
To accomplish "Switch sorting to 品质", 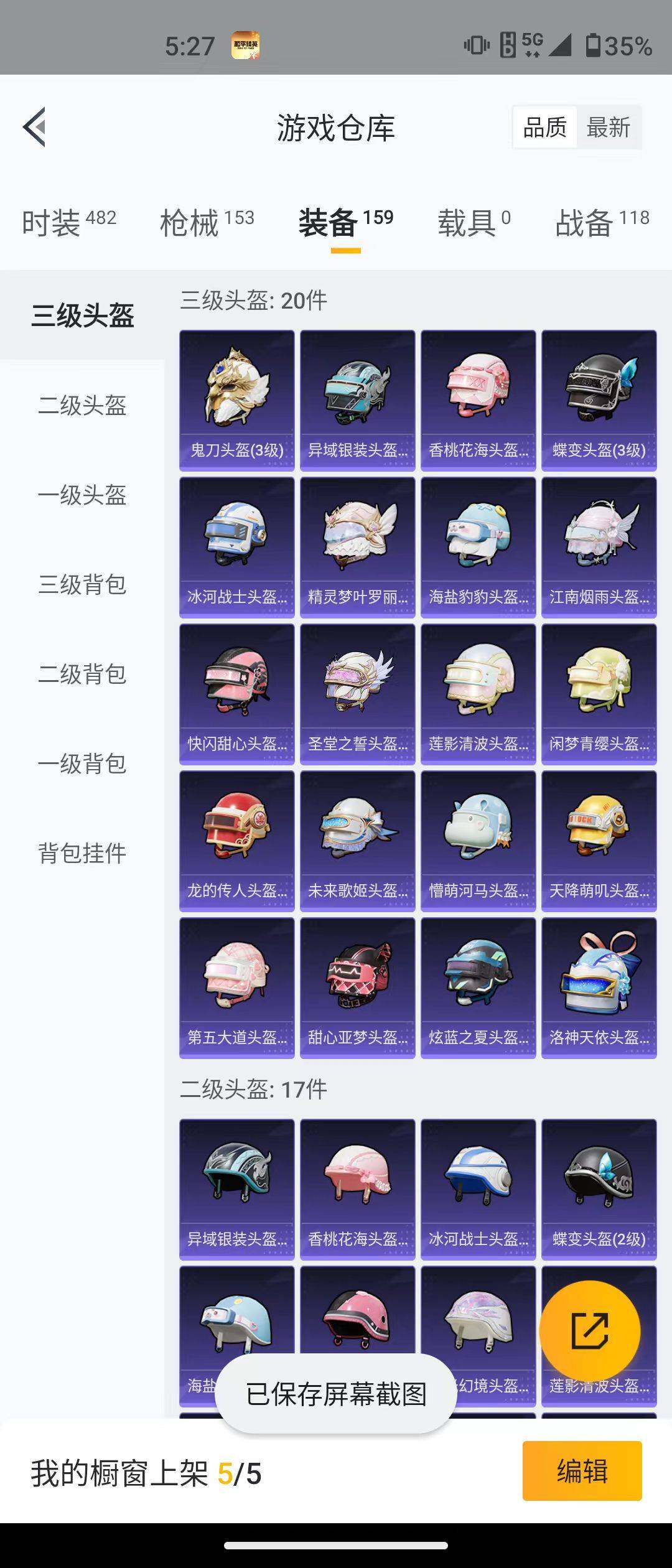I will 544,128.
